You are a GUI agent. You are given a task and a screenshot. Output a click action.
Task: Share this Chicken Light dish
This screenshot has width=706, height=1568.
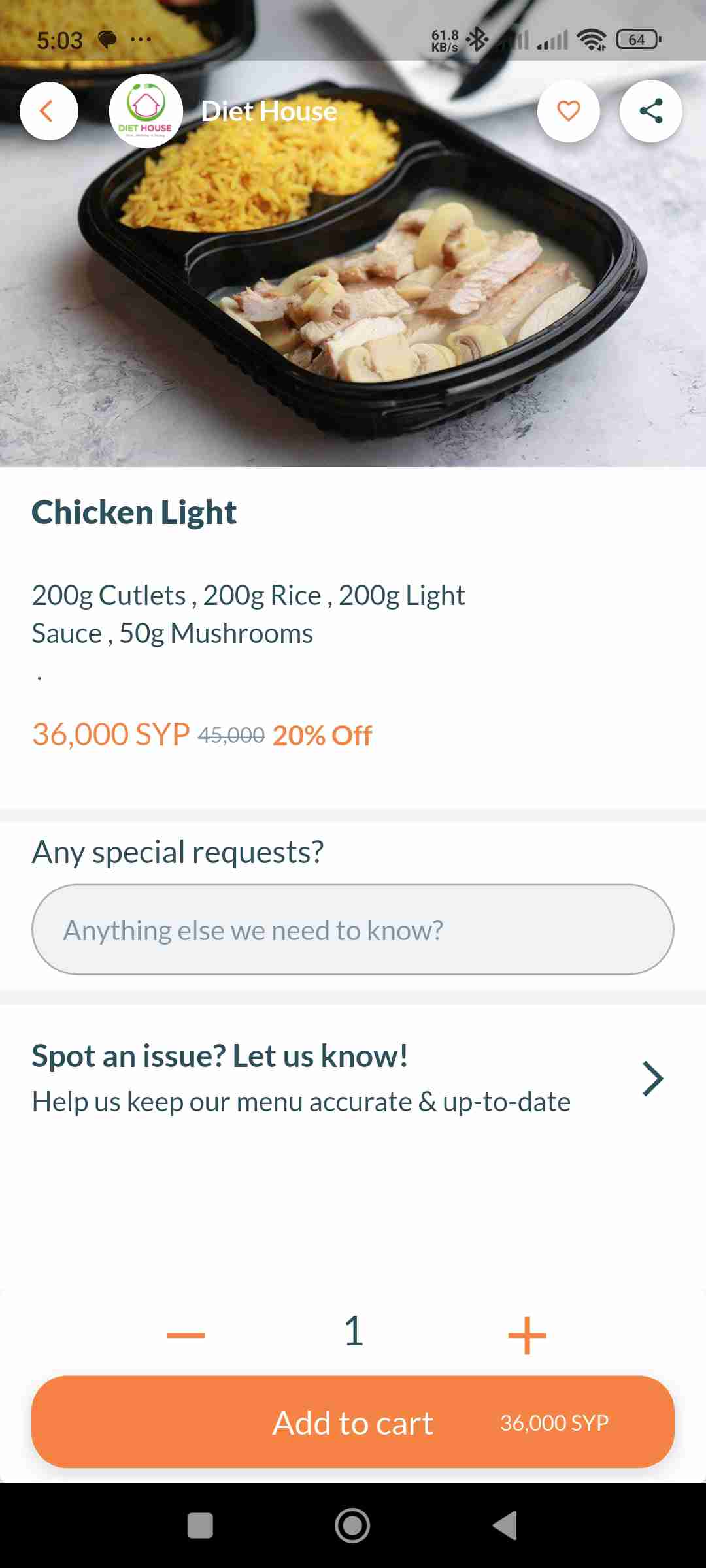pyautogui.click(x=650, y=111)
